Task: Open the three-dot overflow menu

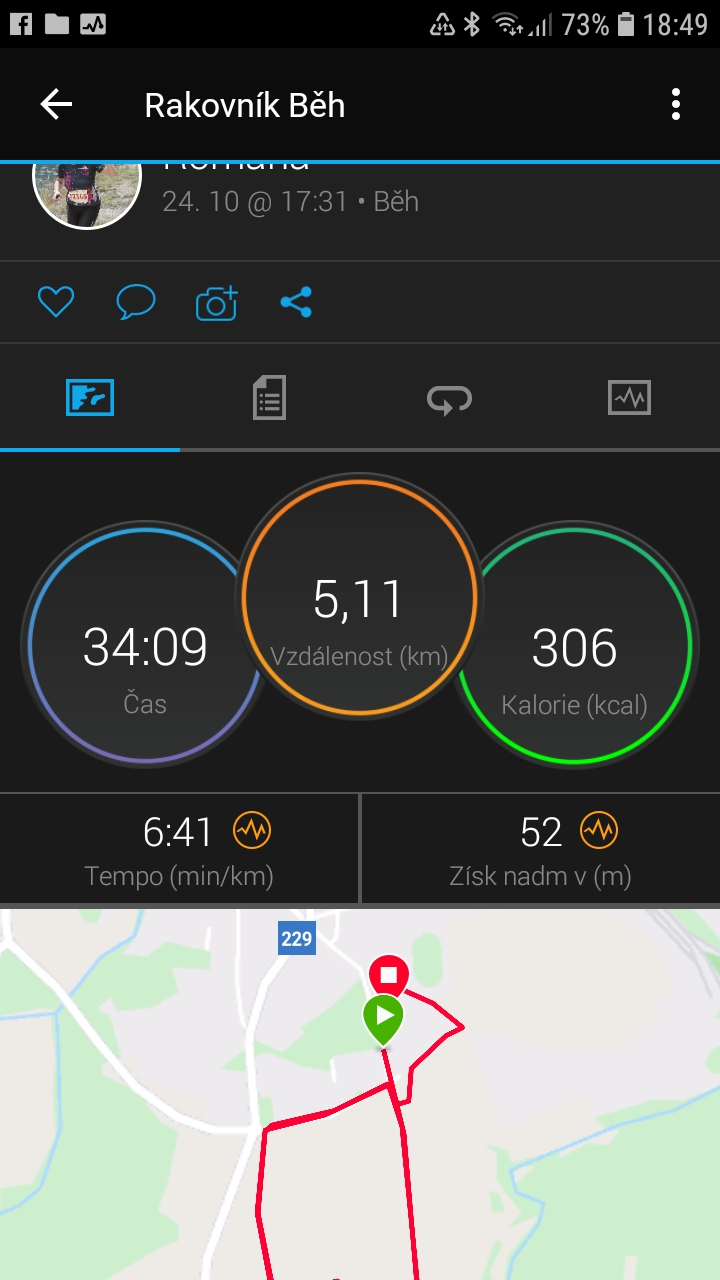Action: tap(676, 104)
